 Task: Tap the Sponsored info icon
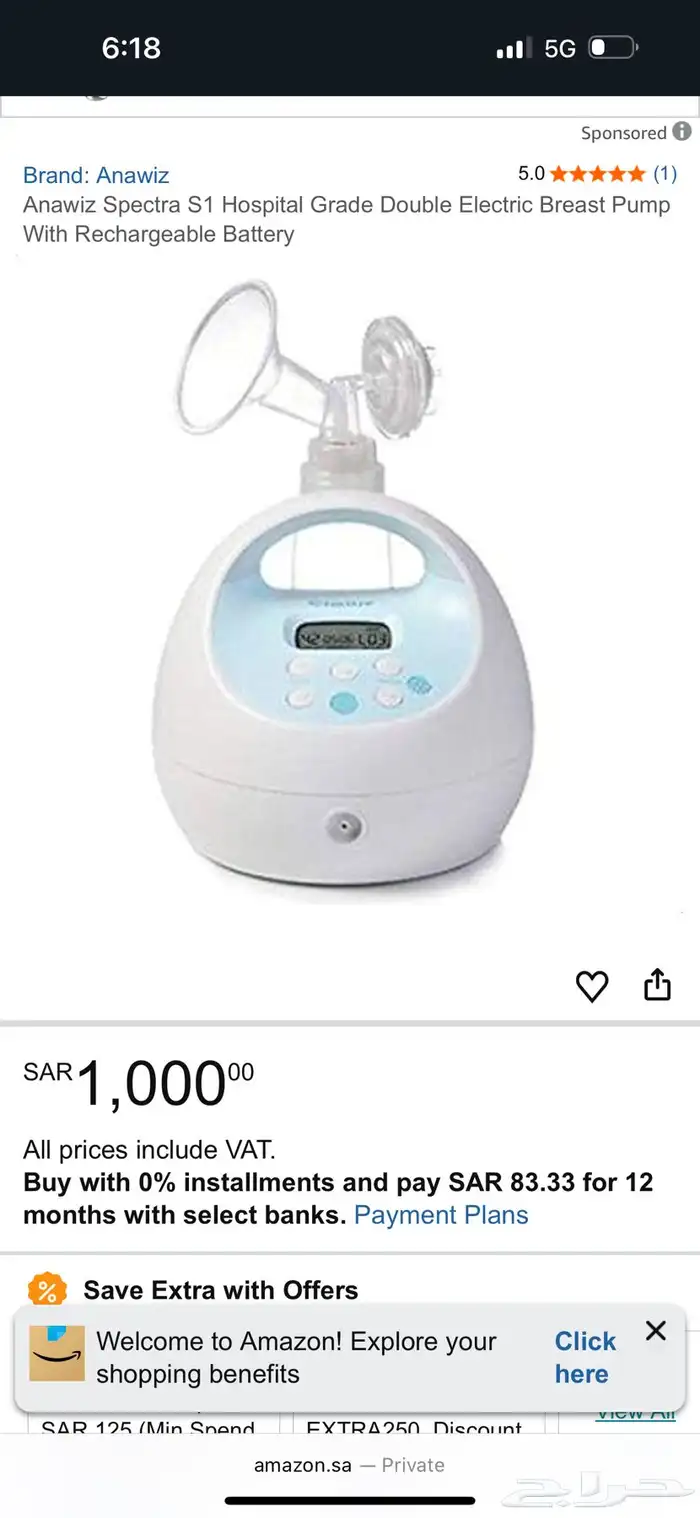pos(682,131)
